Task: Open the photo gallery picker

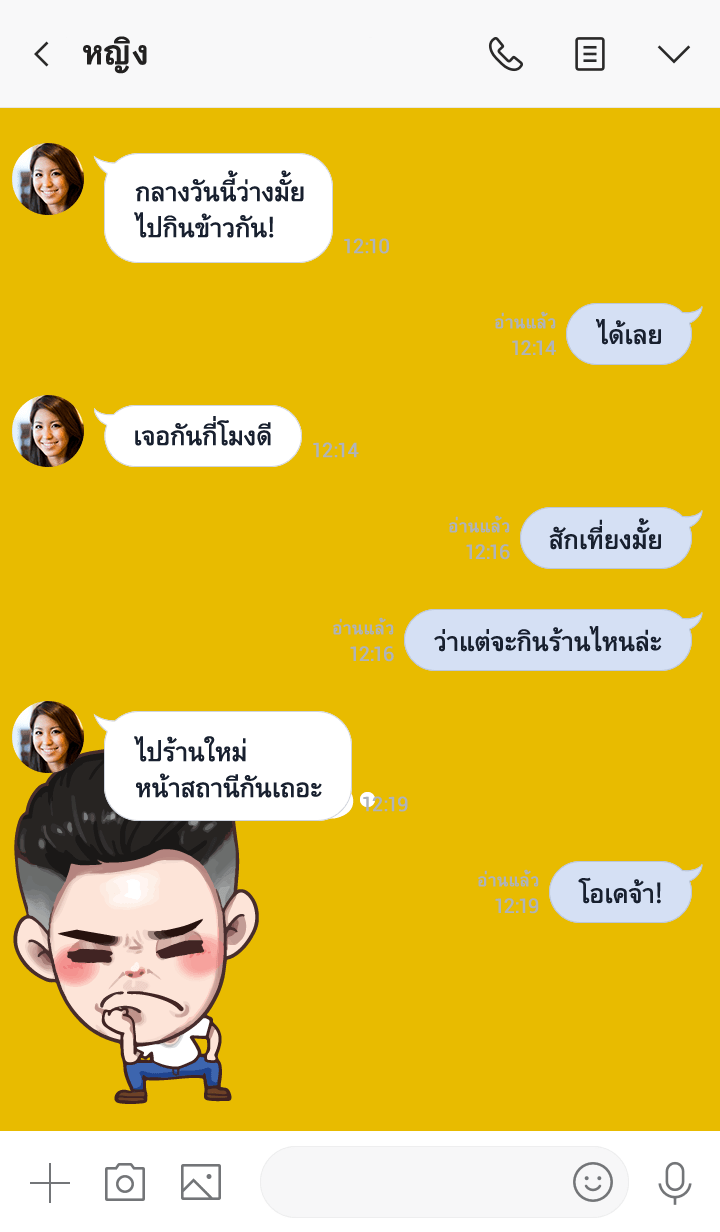Action: (x=201, y=1183)
